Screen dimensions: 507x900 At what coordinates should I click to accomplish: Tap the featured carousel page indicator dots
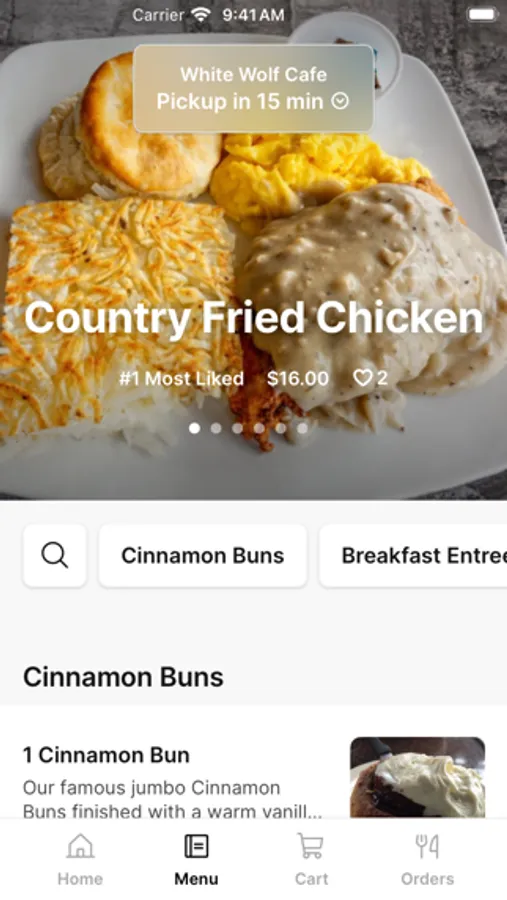point(249,428)
